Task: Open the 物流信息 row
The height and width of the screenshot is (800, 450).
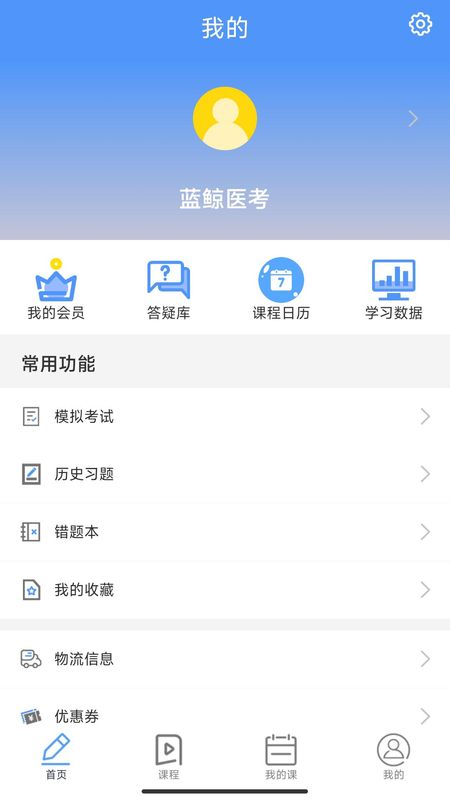Action: coord(225,659)
